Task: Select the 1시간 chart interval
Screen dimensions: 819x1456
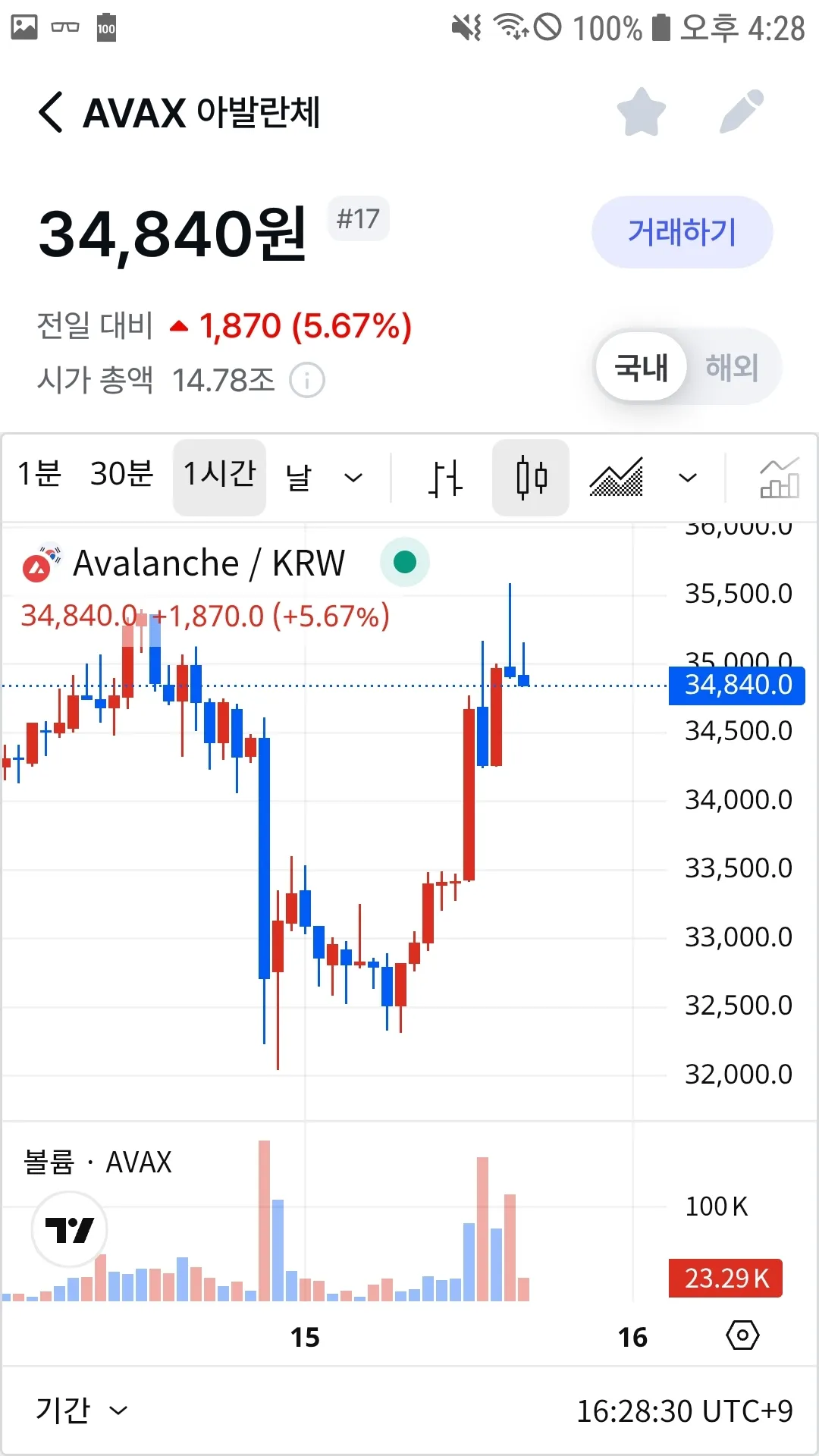Action: 219,475
